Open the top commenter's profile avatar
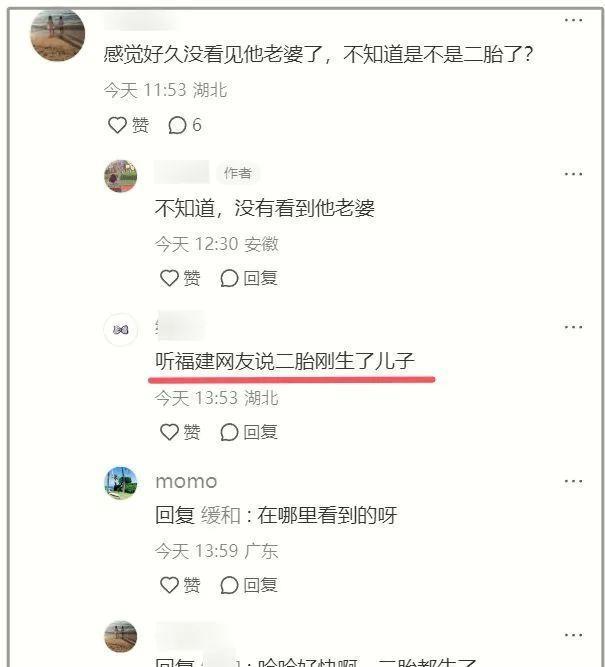The image size is (605, 667). [57, 35]
